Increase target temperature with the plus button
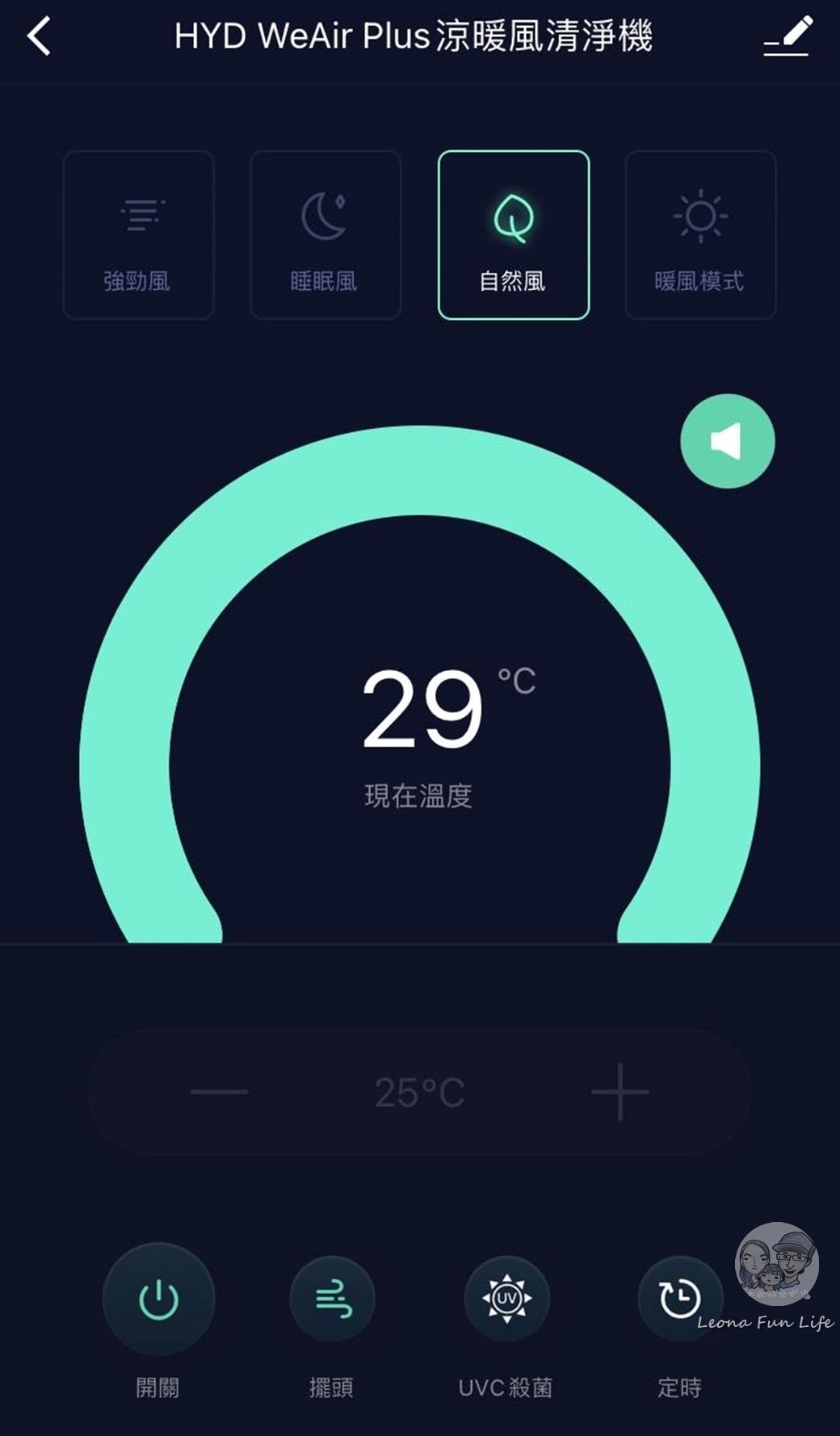The image size is (840, 1436). (619, 1092)
